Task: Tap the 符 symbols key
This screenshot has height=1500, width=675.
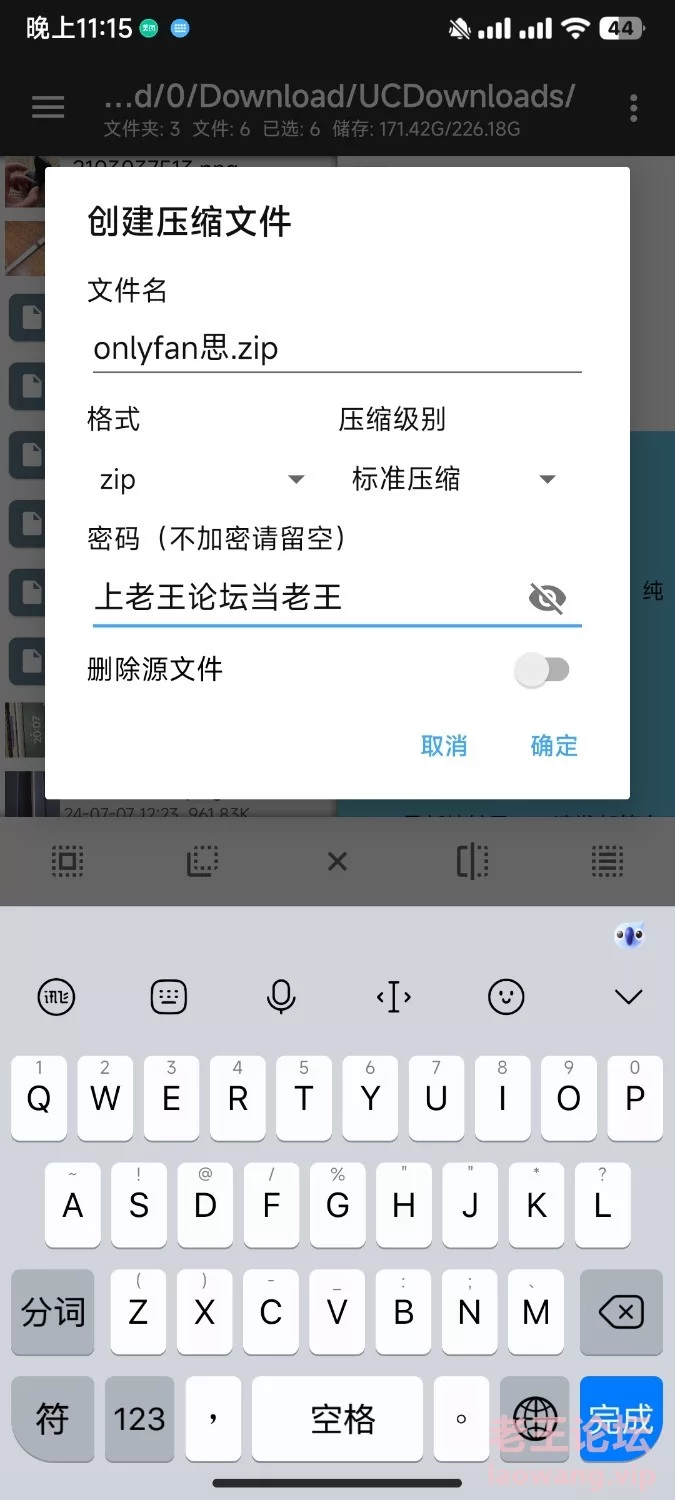Action: [x=52, y=1418]
